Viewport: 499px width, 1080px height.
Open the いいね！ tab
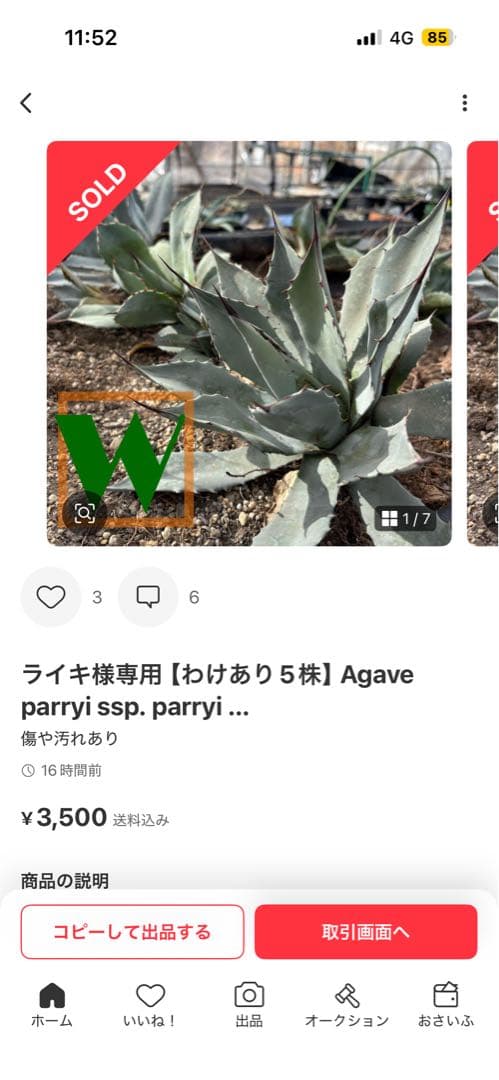tap(150, 1005)
